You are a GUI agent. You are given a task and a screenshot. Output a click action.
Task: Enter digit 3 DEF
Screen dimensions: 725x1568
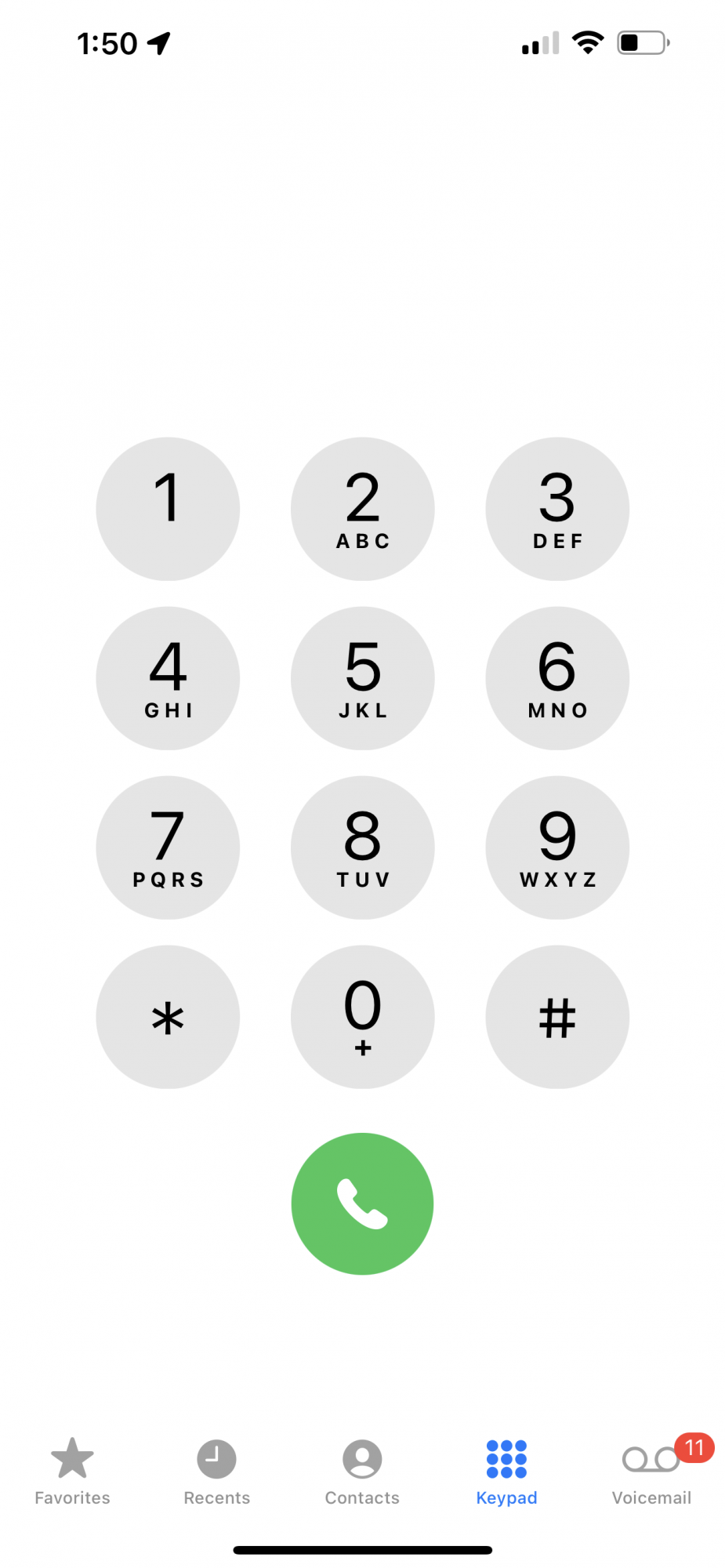557,509
